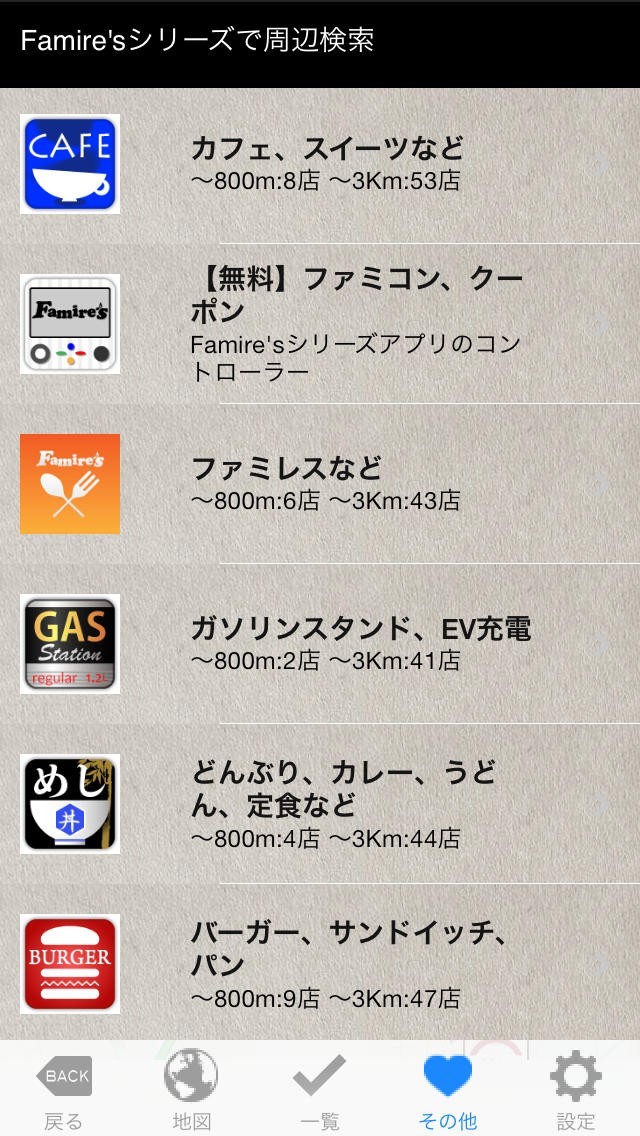Select the その他 tab
Screen dimensions: 640x1136
pos(447,1090)
